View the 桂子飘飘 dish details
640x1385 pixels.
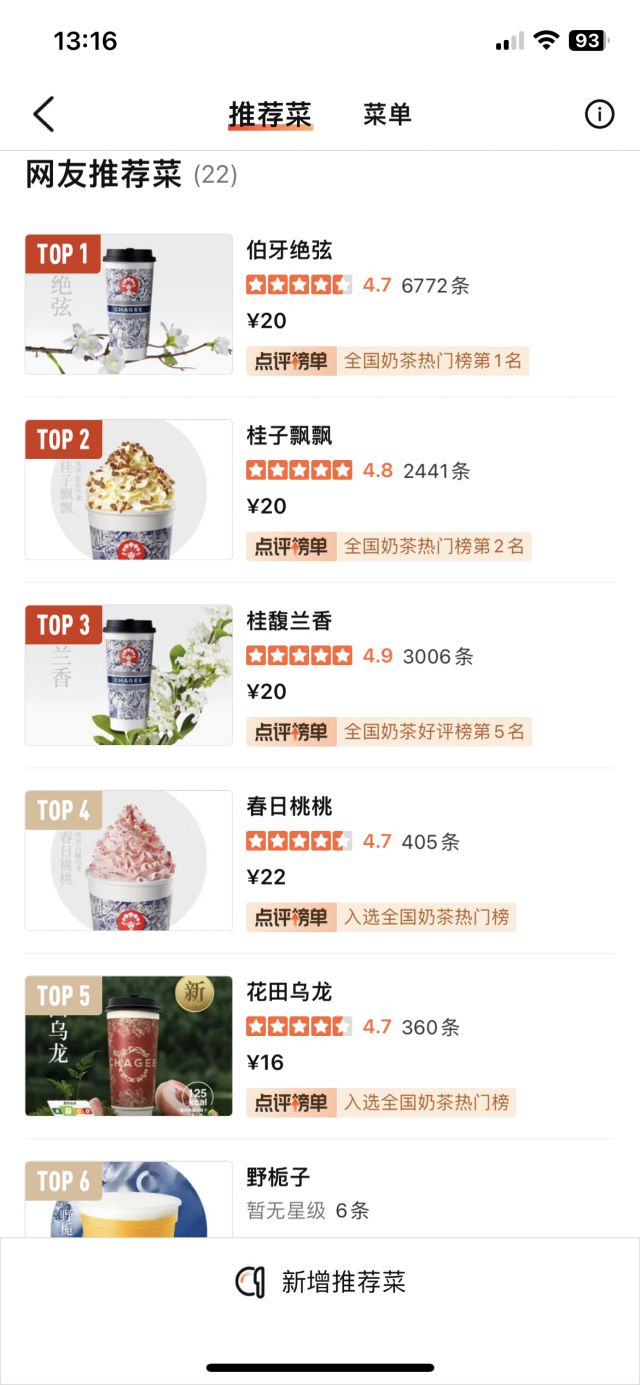click(289, 436)
